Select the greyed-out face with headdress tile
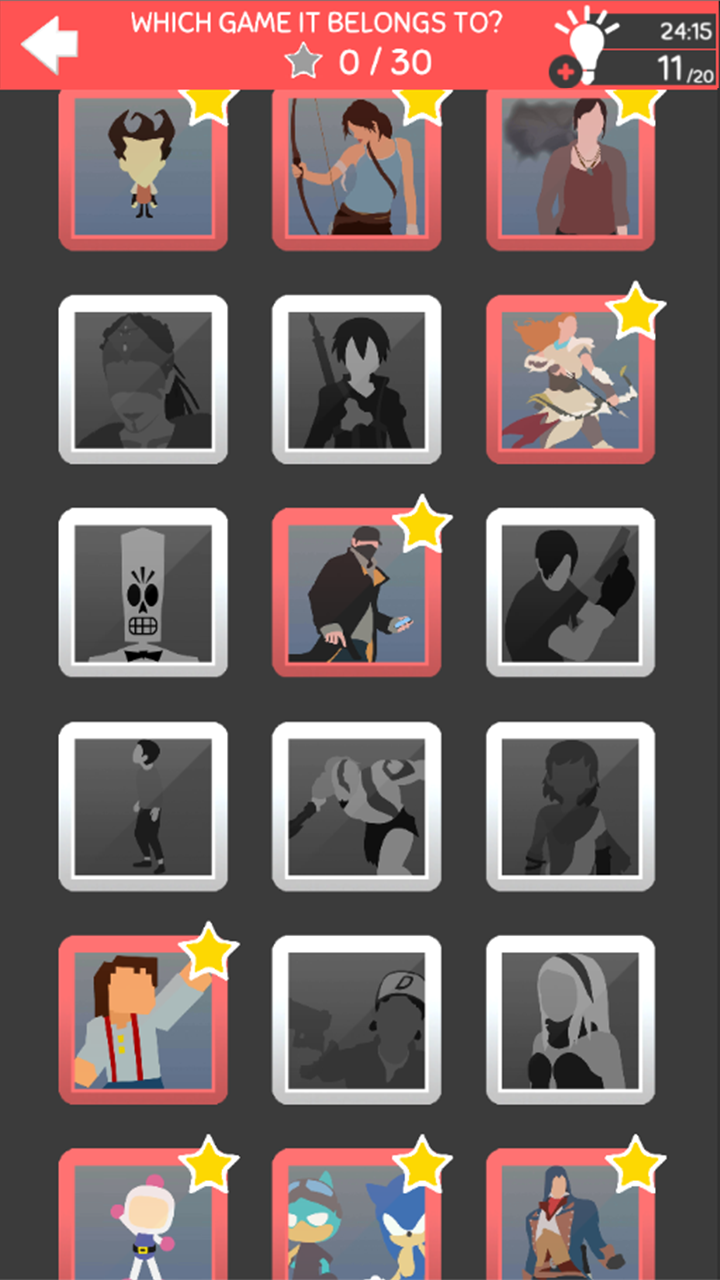Screen dimensions: 720x1280 coord(143,379)
